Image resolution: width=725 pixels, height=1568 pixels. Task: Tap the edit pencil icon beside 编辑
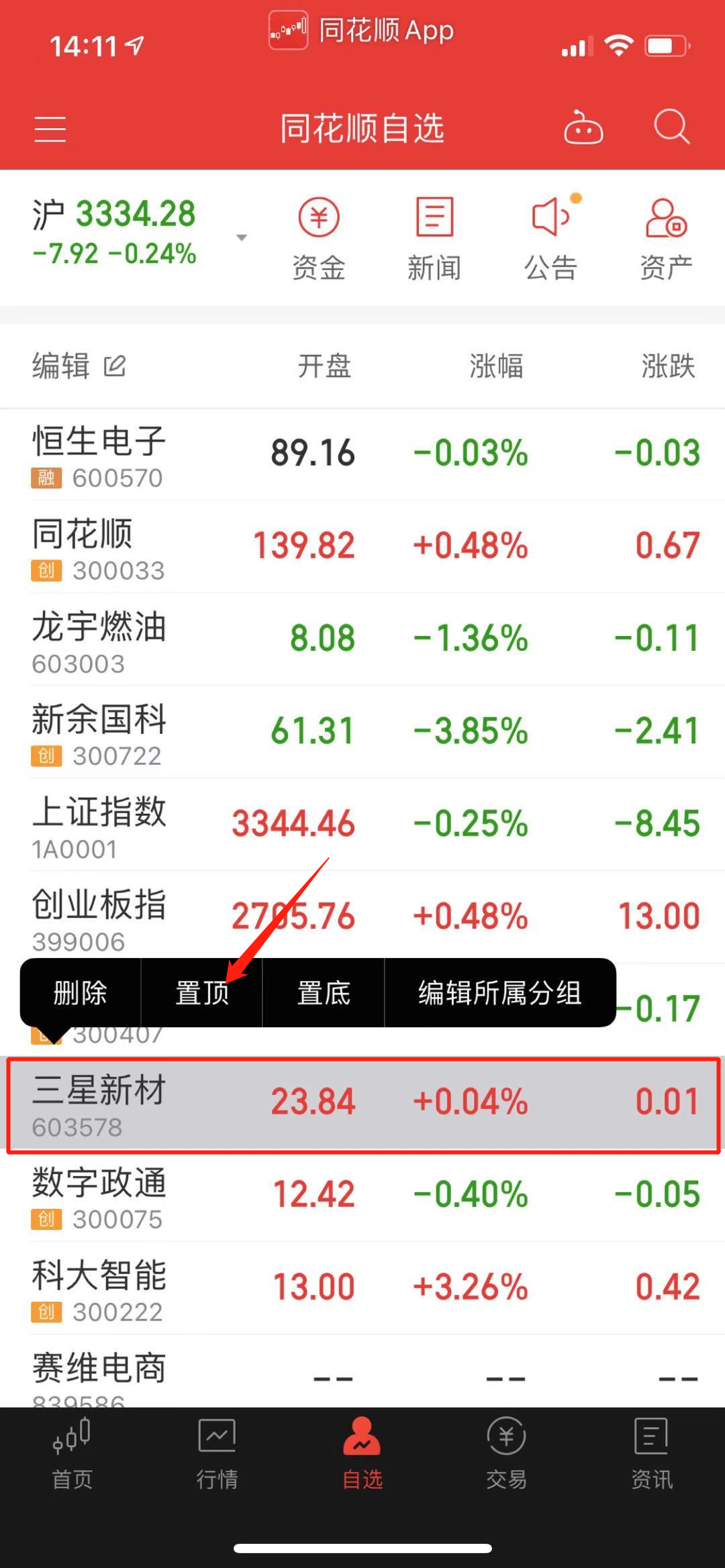(x=115, y=366)
